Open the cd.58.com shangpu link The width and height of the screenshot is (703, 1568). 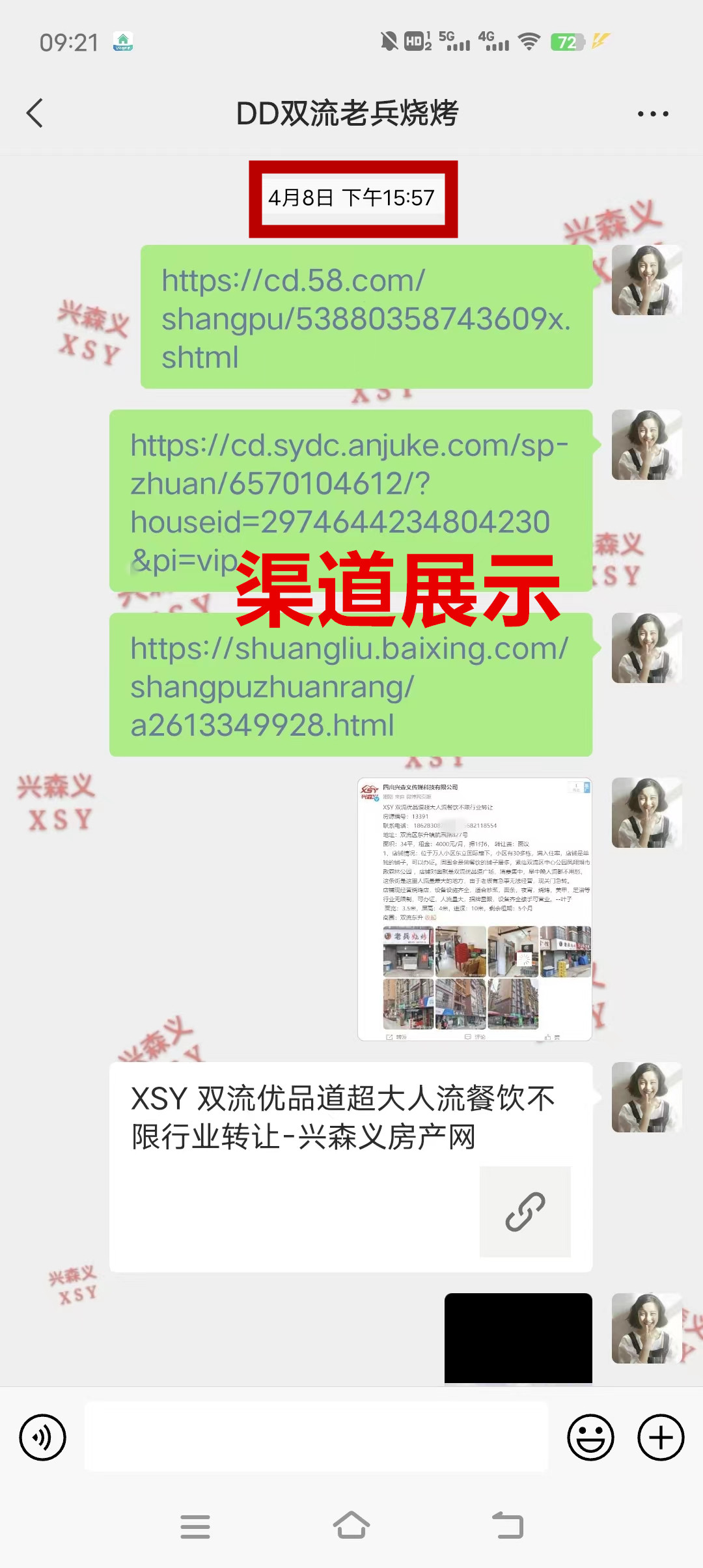[x=366, y=318]
